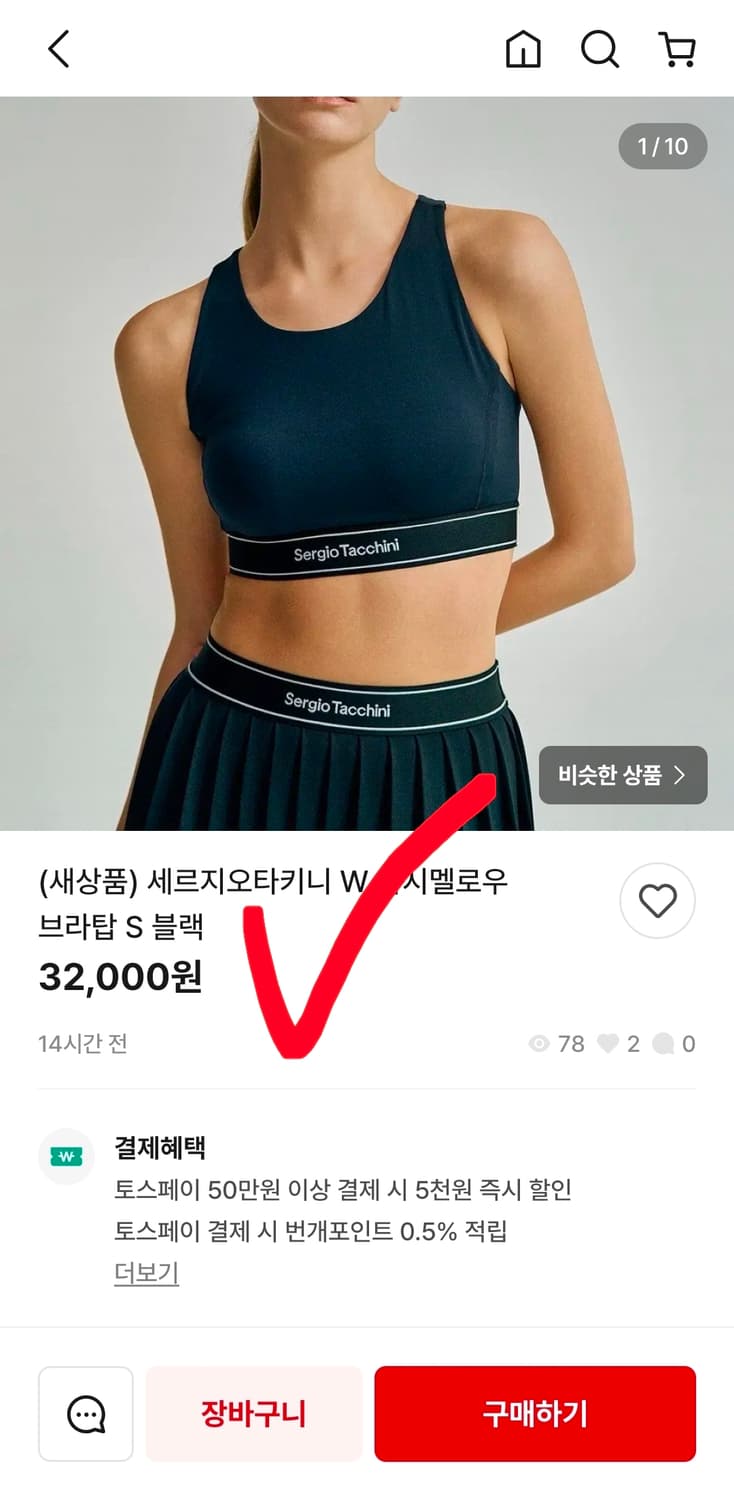The width and height of the screenshot is (734, 1500).
Task: Tap the Toss Pay badge beside 결제혜택
Action: pos(66,1155)
